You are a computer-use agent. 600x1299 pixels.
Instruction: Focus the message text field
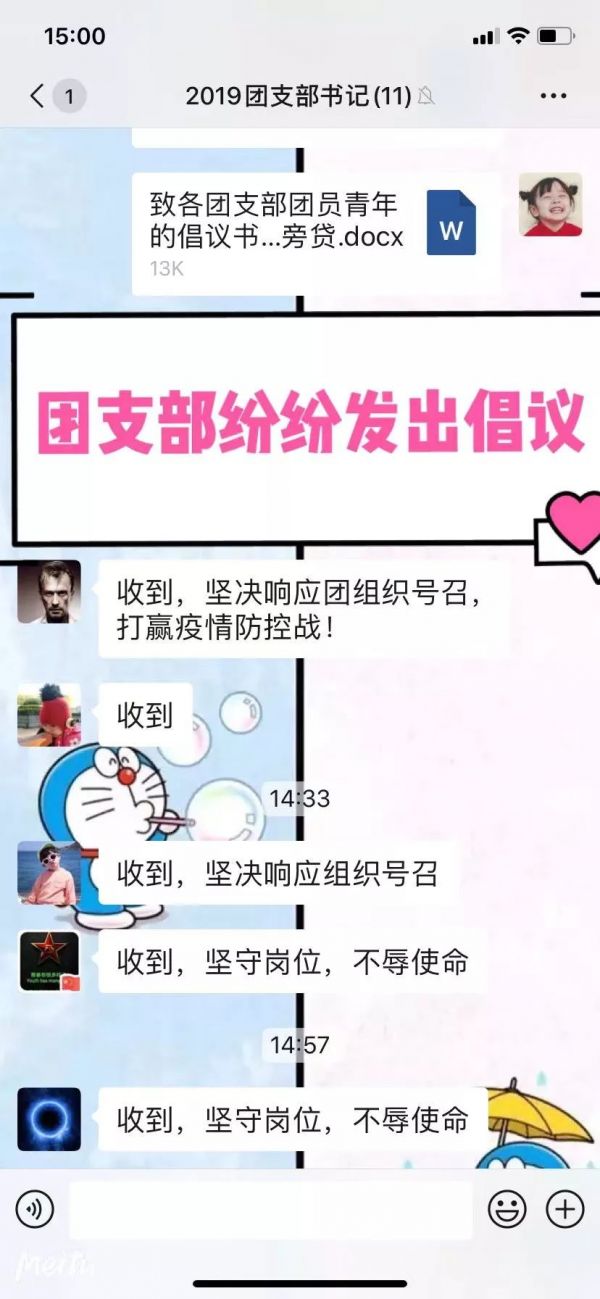[x=270, y=1210]
